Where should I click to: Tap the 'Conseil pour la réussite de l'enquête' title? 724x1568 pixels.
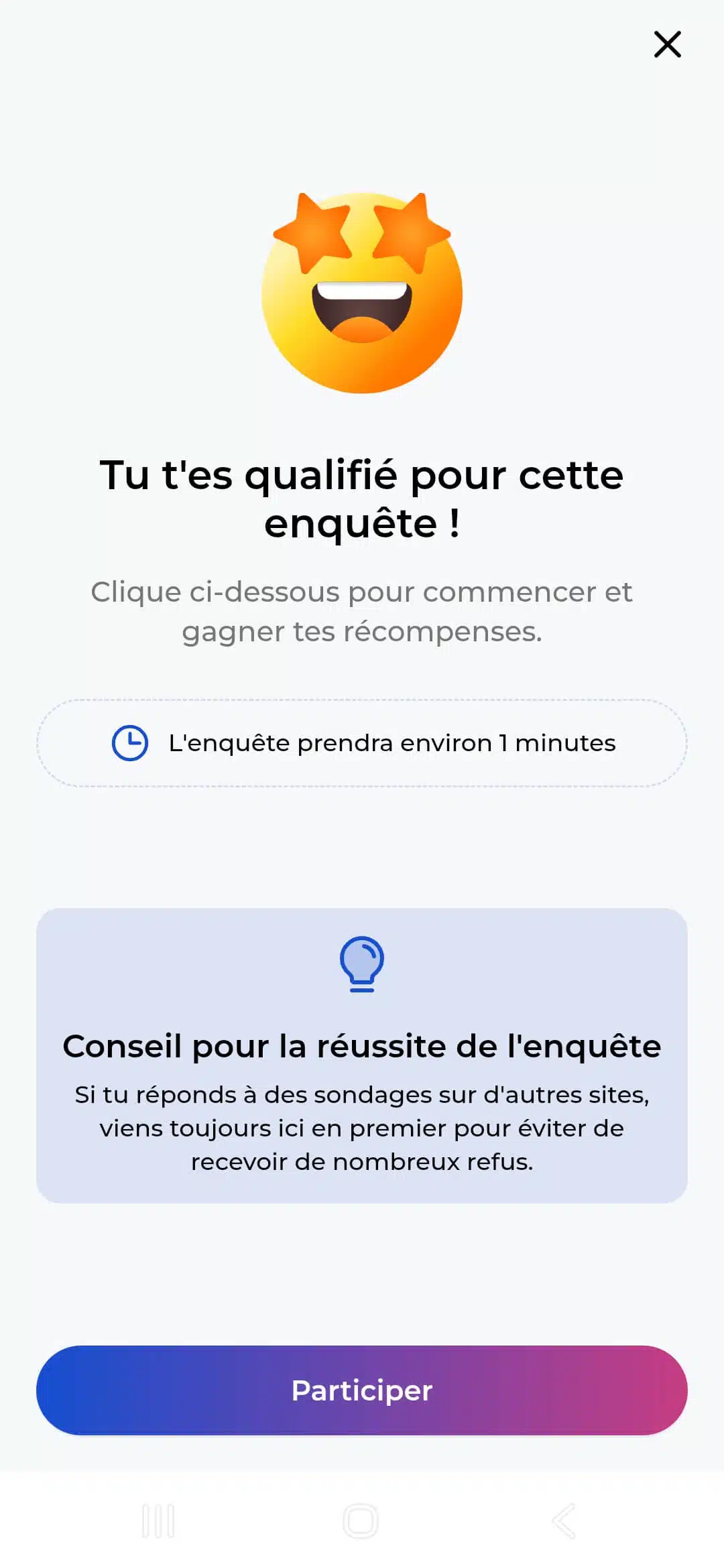362,1045
